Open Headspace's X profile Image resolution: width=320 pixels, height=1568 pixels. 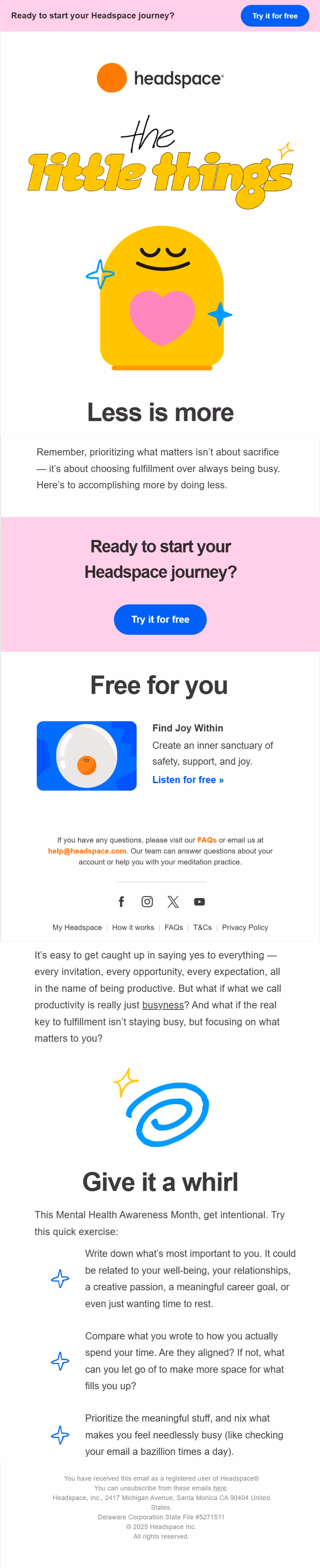173,902
